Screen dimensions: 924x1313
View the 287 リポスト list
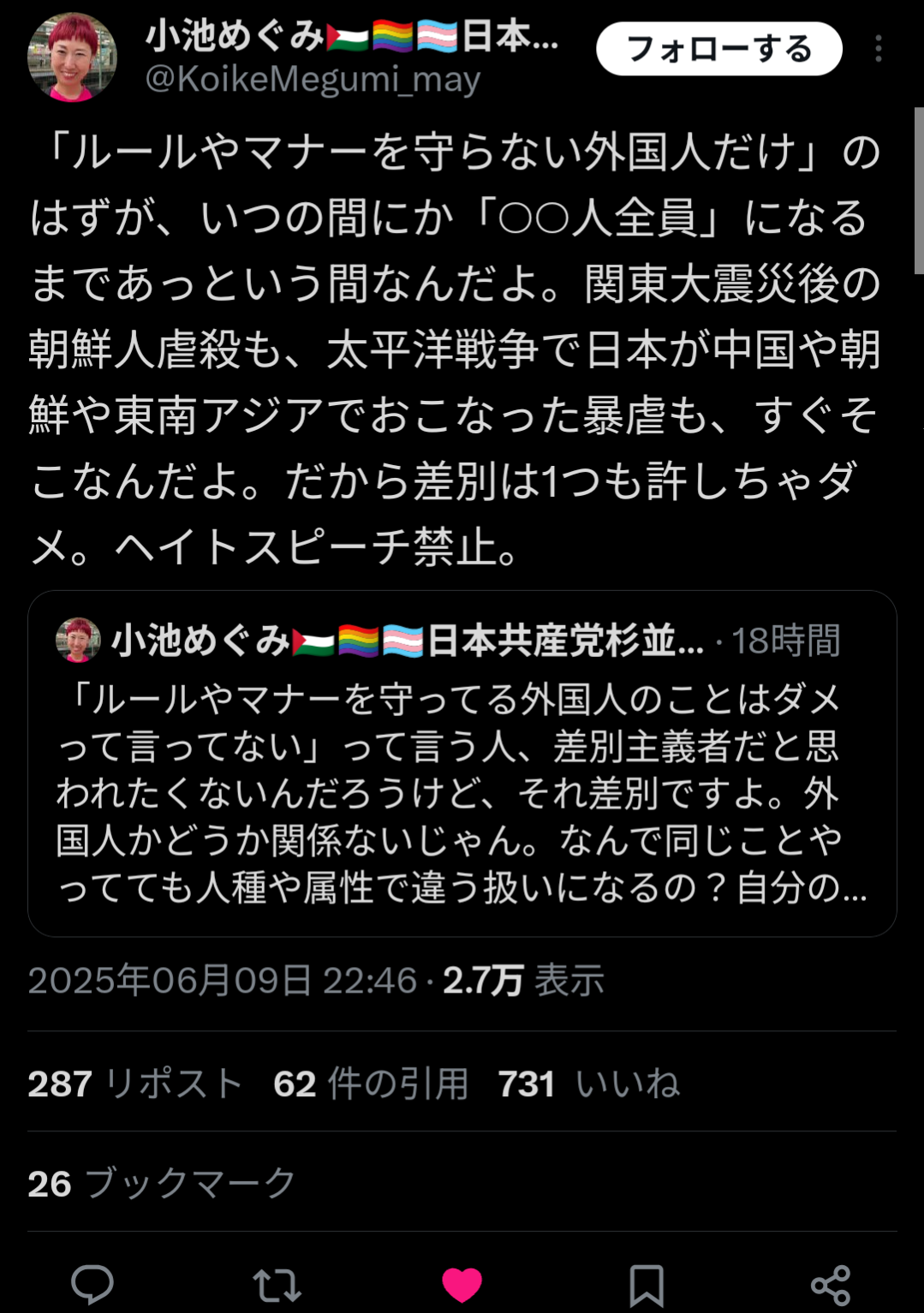[x=135, y=1083]
